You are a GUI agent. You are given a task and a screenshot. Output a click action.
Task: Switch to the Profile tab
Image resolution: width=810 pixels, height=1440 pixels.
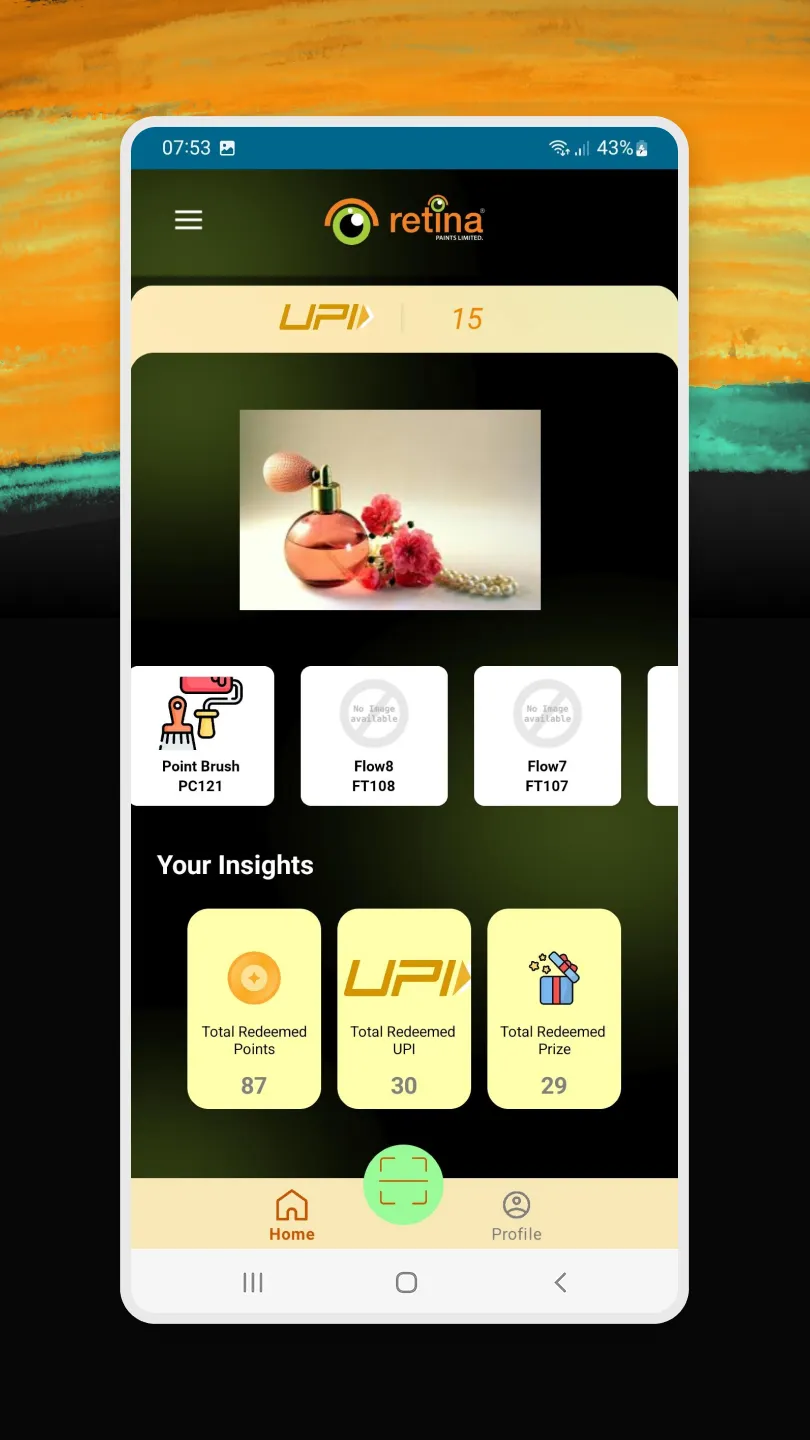tap(516, 1215)
